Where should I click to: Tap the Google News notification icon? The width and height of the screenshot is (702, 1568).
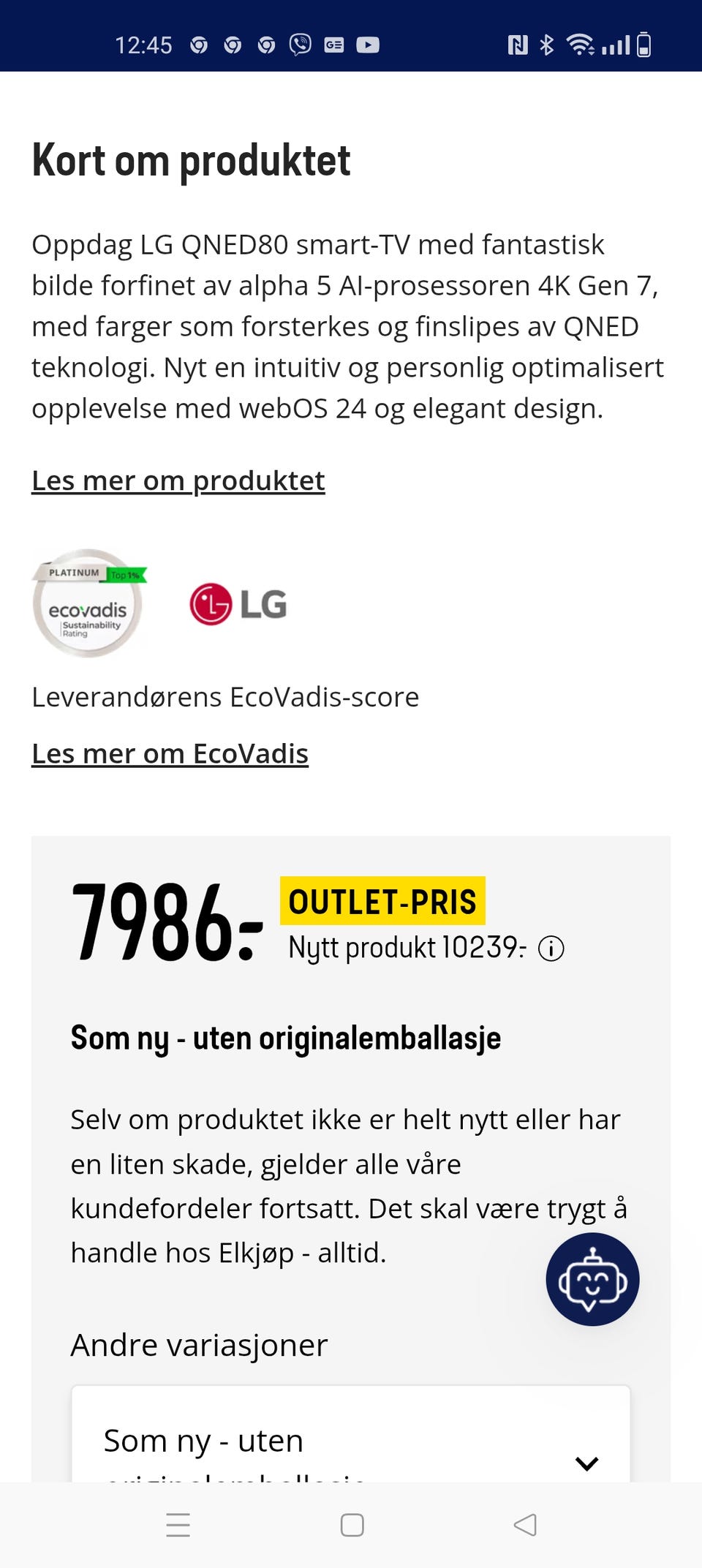pyautogui.click(x=333, y=45)
